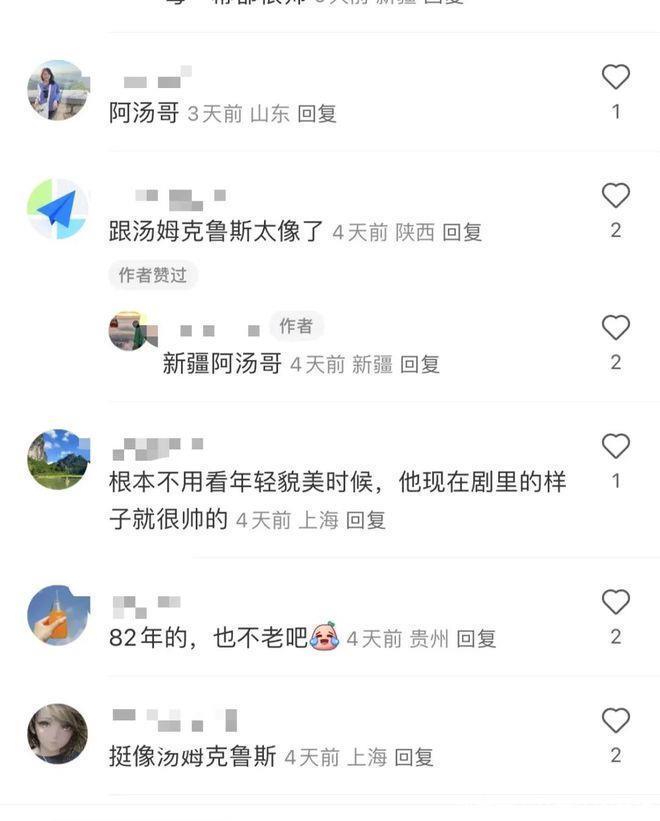Like the comment about 年轻貌美时候
Image resolution: width=660 pixels, height=821 pixels.
pos(615,447)
